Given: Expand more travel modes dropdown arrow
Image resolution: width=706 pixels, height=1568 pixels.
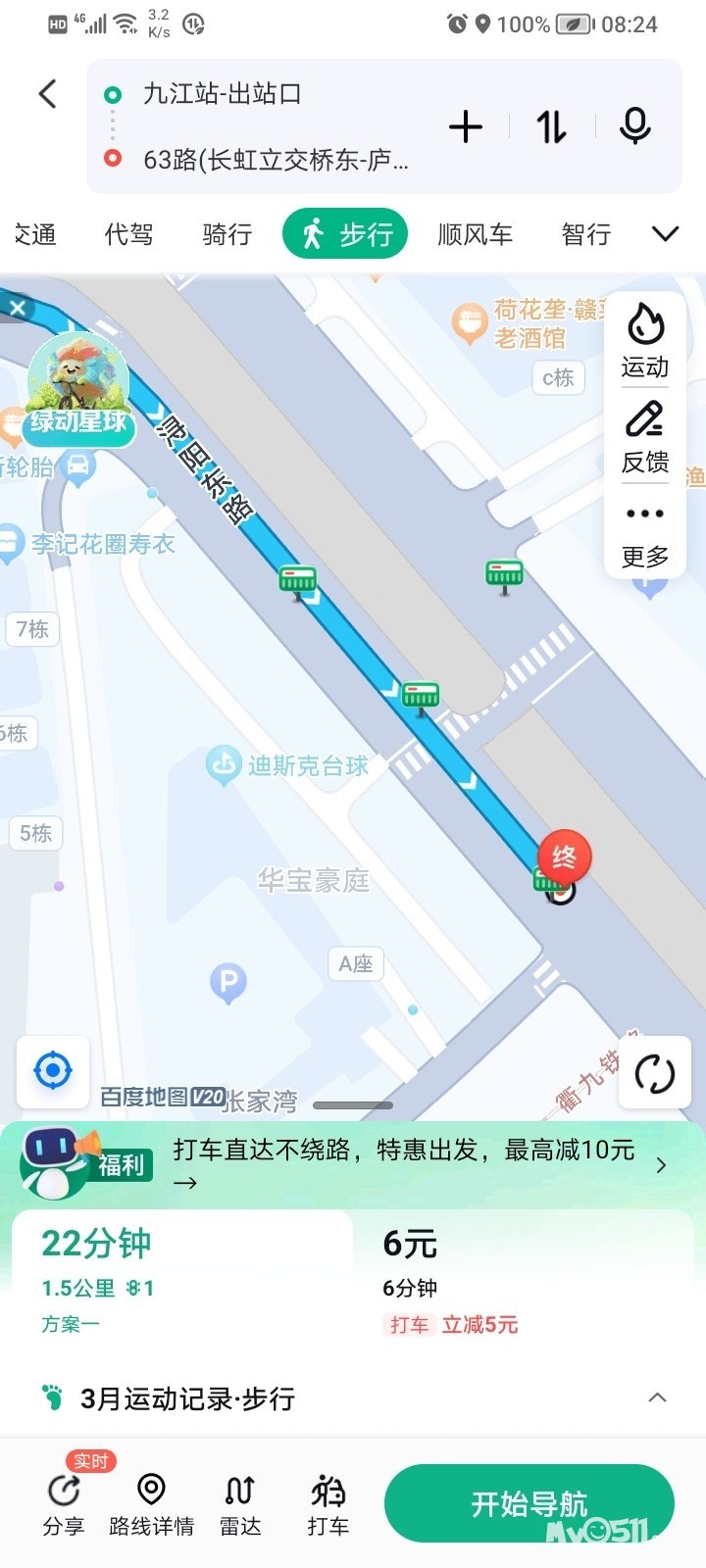Looking at the screenshot, I should (x=666, y=234).
